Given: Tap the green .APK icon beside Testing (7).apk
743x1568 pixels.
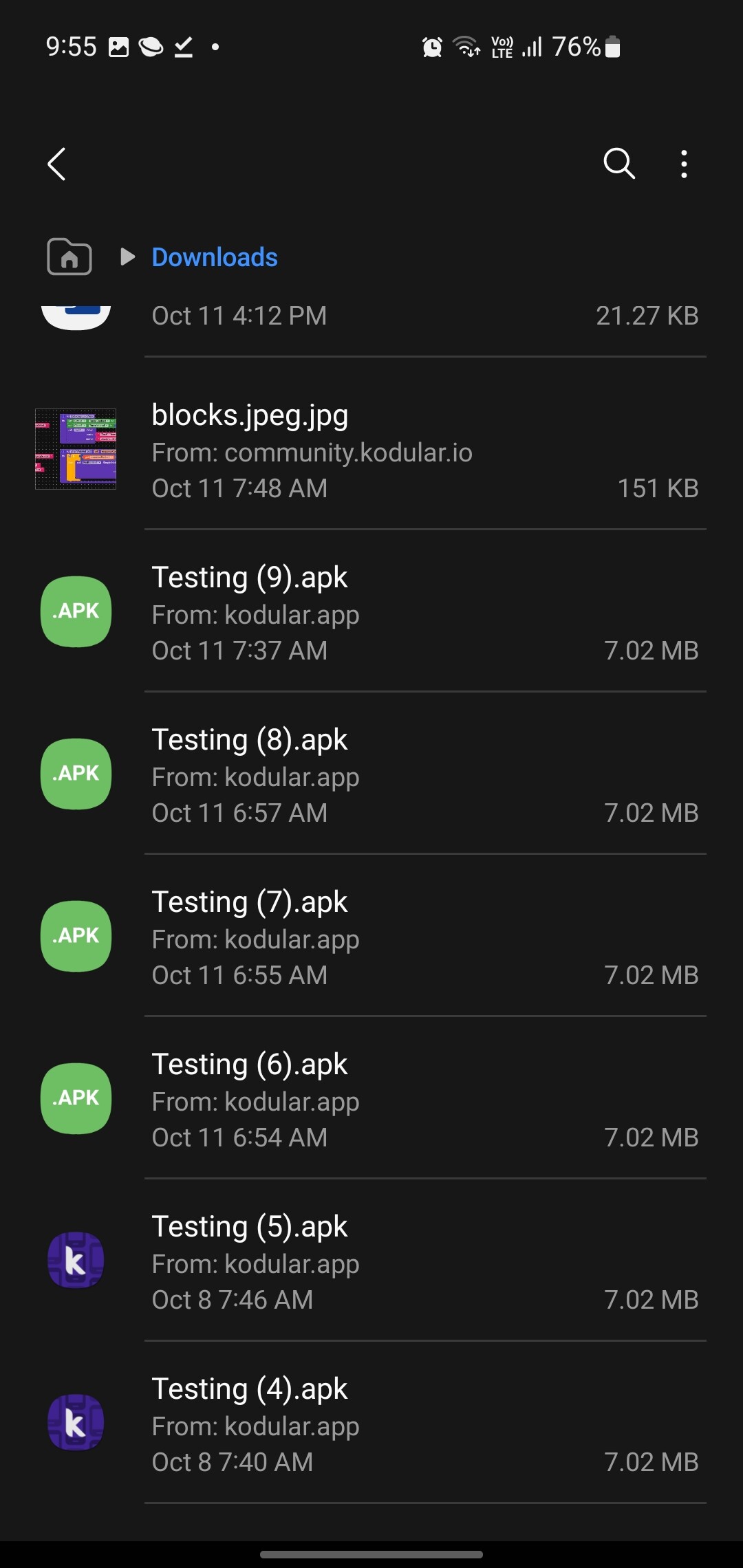Looking at the screenshot, I should 76,935.
